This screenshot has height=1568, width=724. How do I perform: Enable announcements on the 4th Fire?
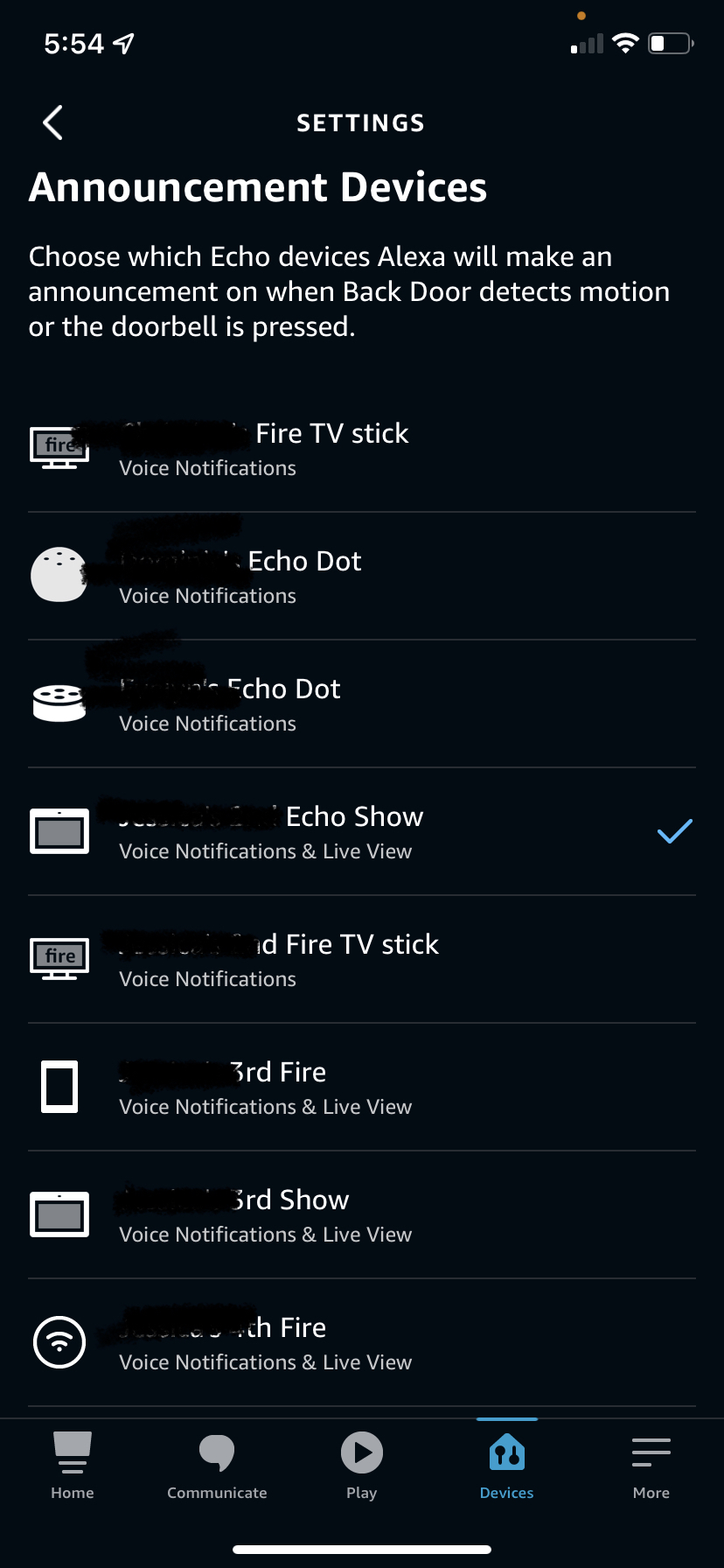coord(362,1342)
